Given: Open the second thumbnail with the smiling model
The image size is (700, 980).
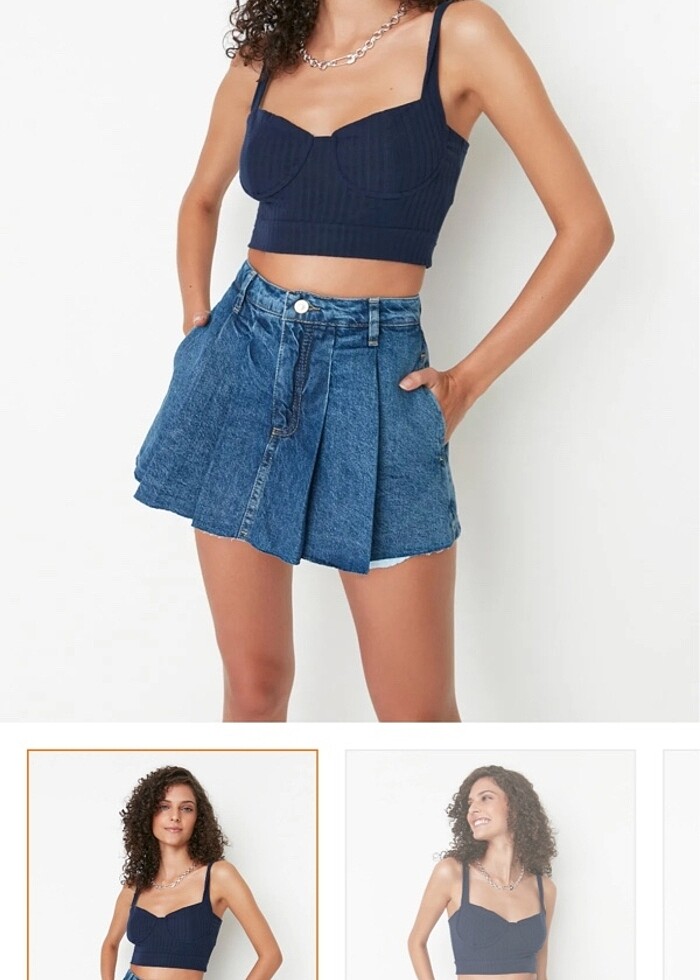Looking at the screenshot, I should (x=490, y=865).
